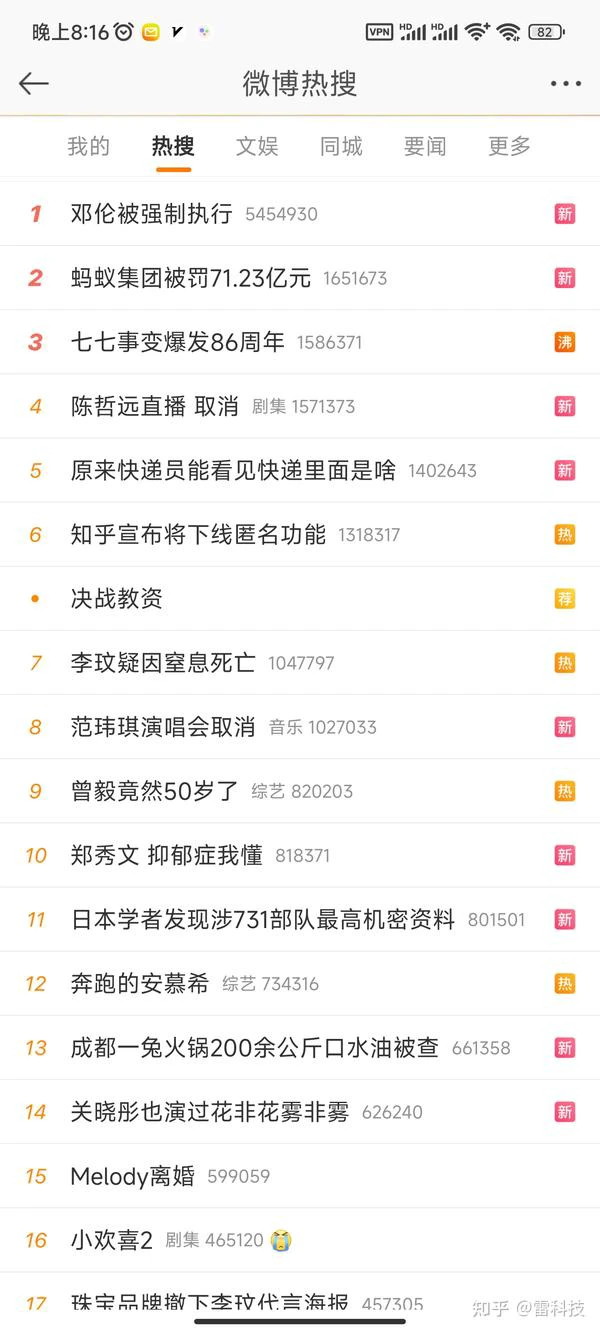Switch to the 我的 tab
Image resolution: width=600 pixels, height=1333 pixels.
pyautogui.click(x=88, y=146)
